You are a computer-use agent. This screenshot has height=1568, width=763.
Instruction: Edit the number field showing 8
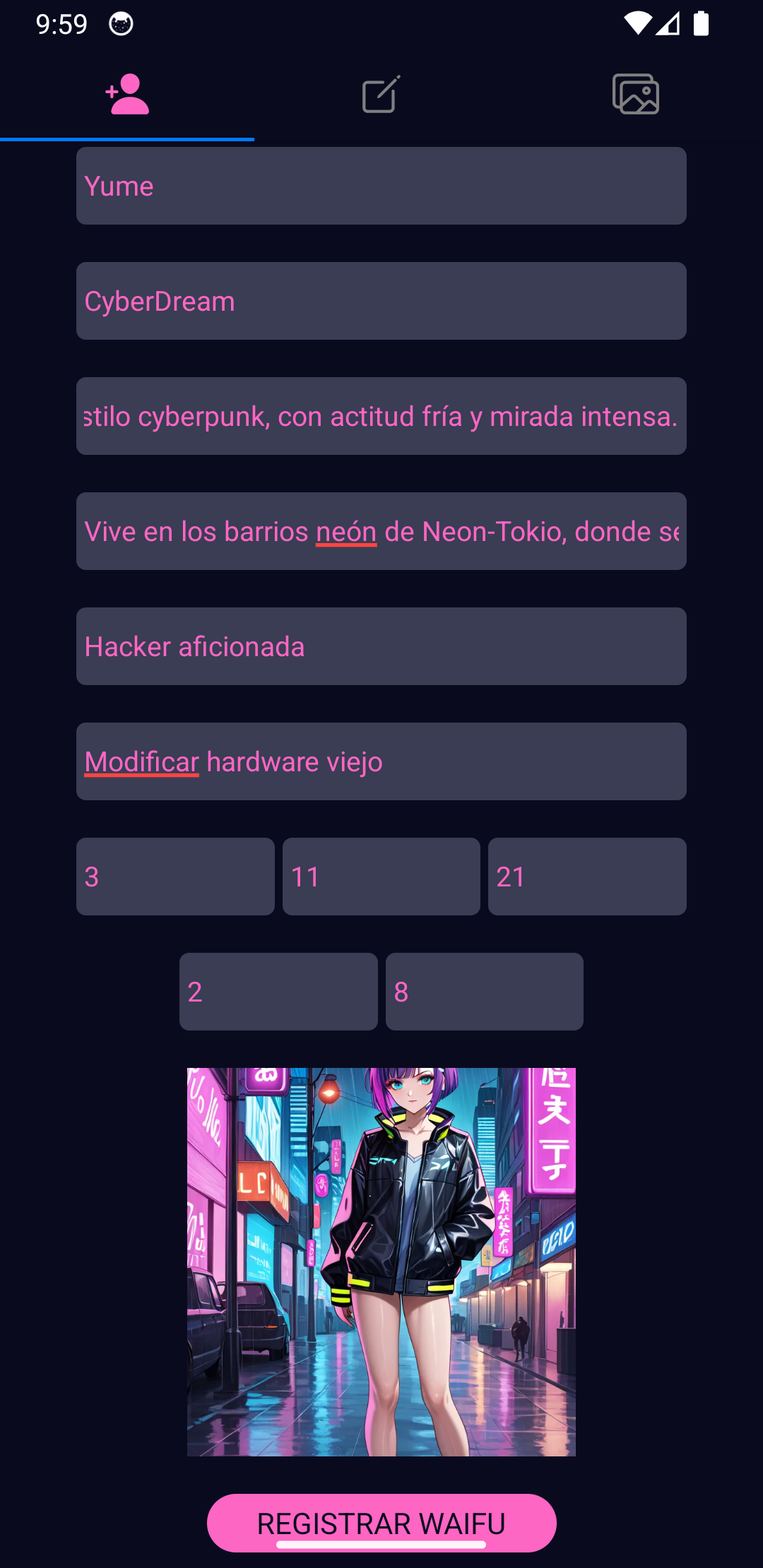[485, 992]
